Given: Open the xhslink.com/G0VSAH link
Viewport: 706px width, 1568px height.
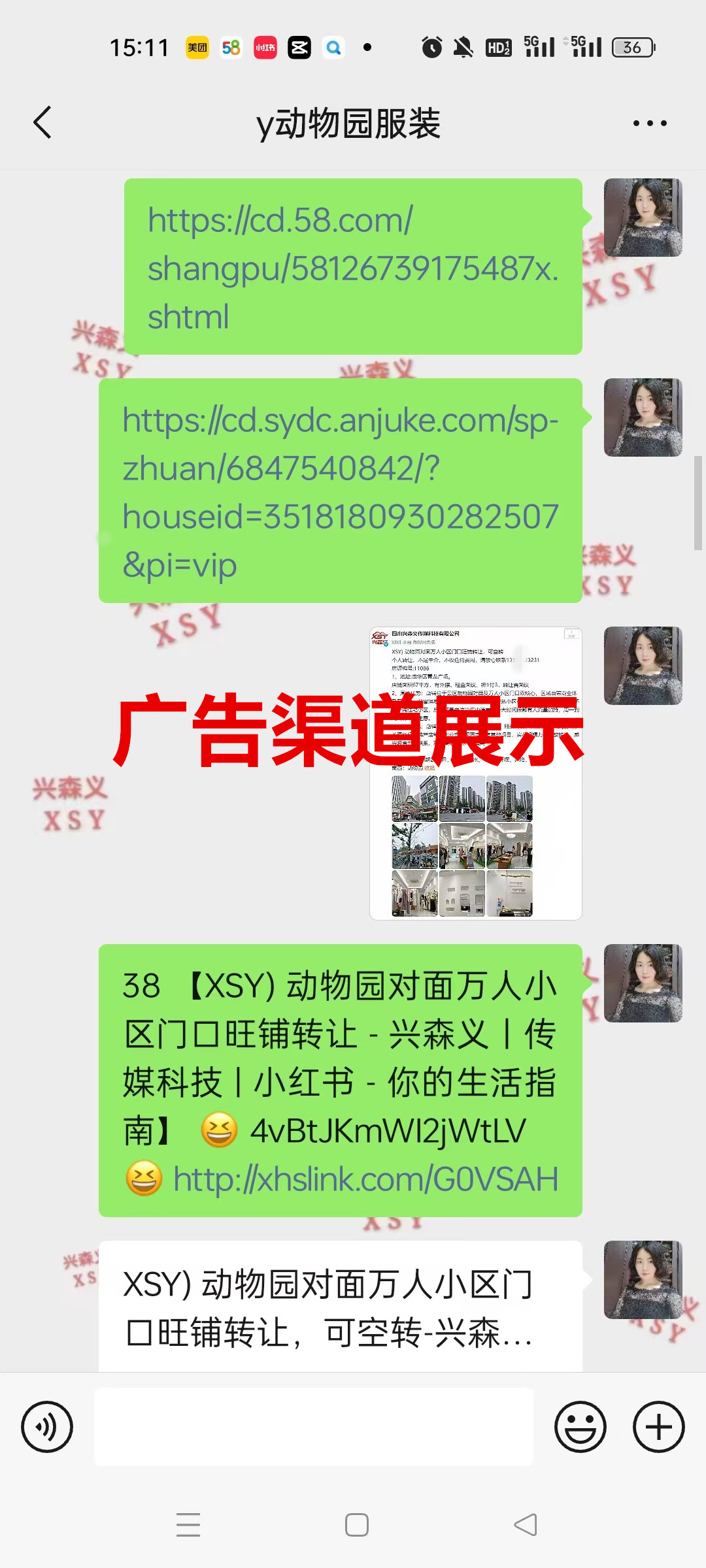Looking at the screenshot, I should pyautogui.click(x=366, y=1180).
